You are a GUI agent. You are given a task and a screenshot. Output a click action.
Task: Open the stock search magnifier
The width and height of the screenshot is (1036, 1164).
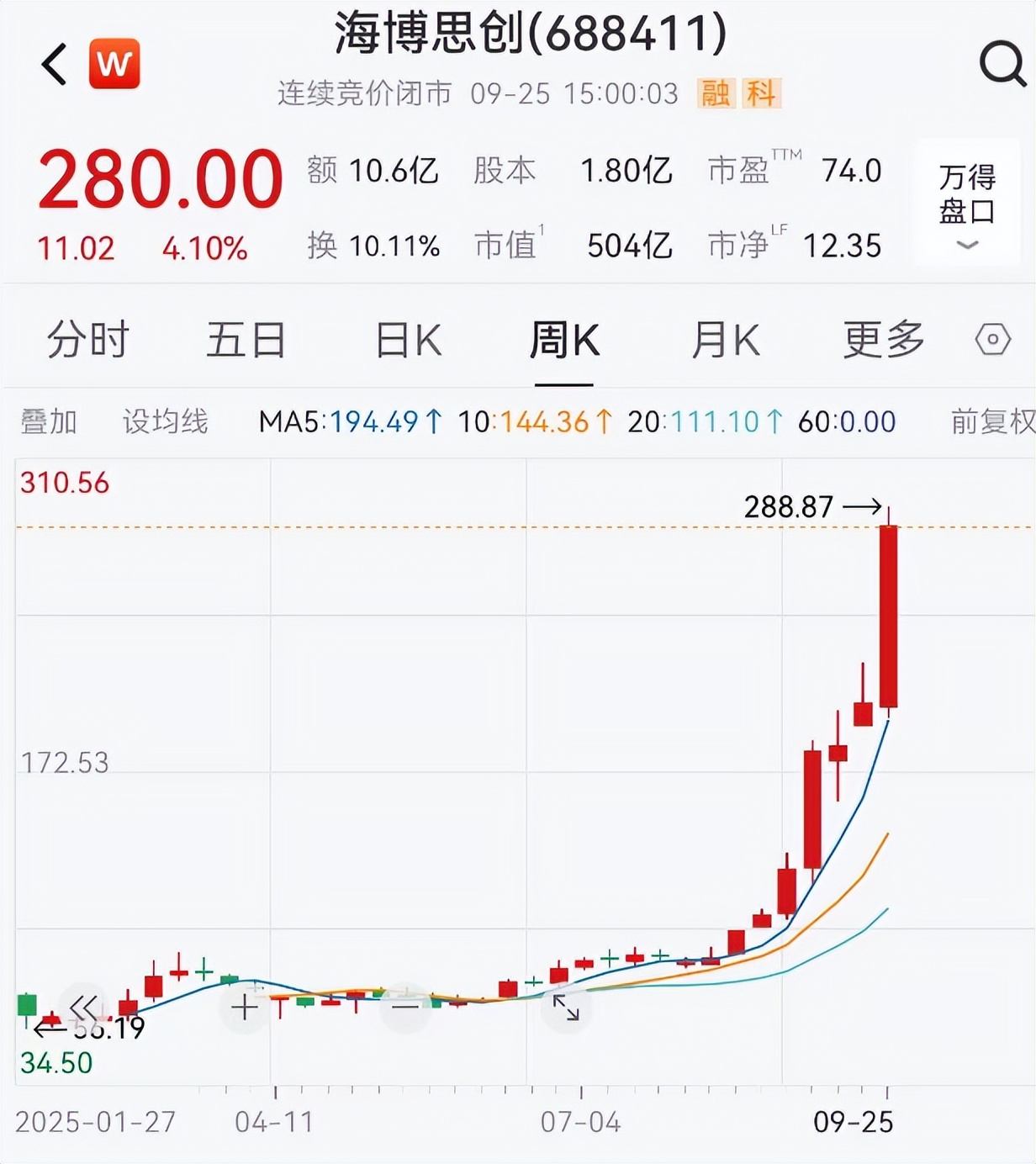[1002, 63]
